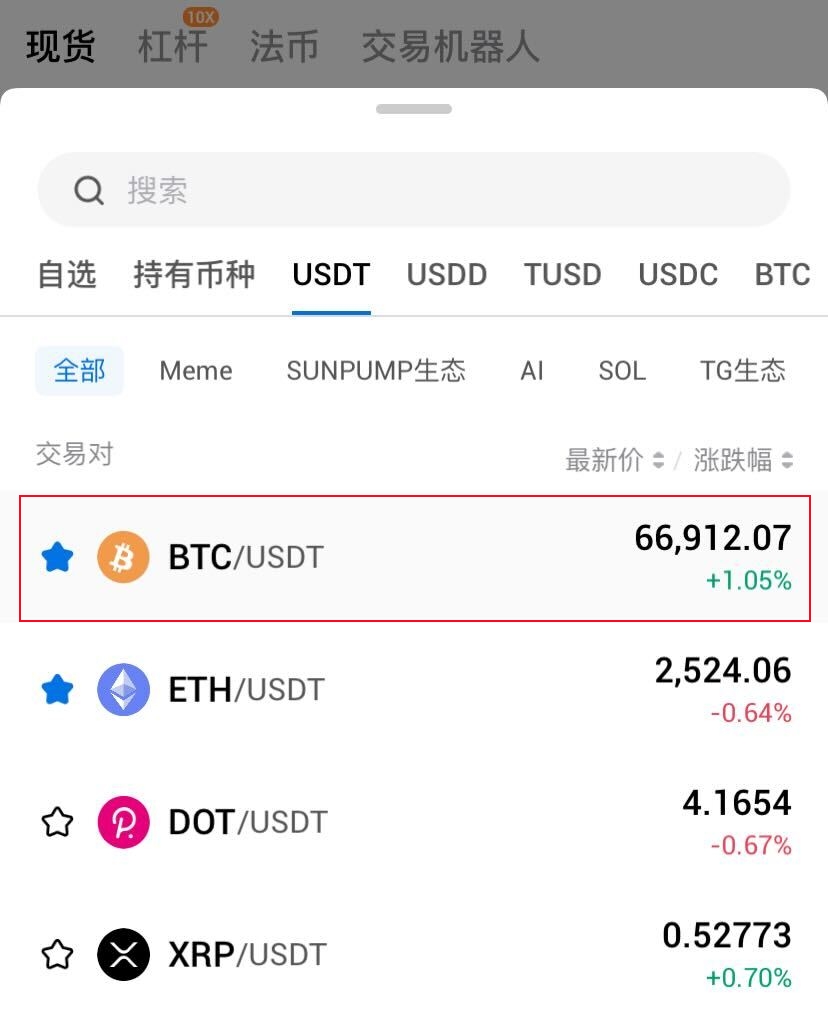Select the USDC market tab
Screen dimensions: 828x1024
pos(679,274)
